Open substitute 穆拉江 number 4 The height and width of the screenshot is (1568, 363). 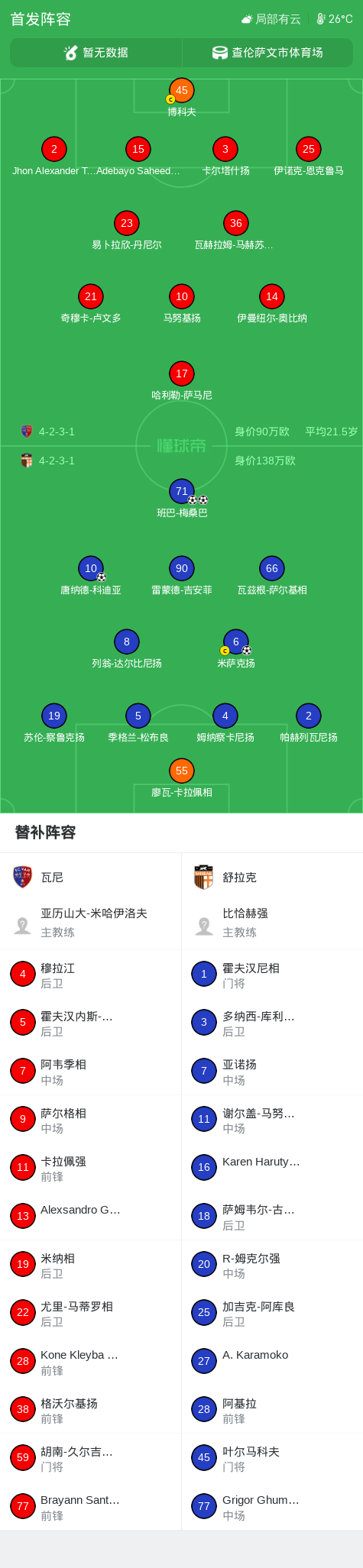[x=90, y=975]
